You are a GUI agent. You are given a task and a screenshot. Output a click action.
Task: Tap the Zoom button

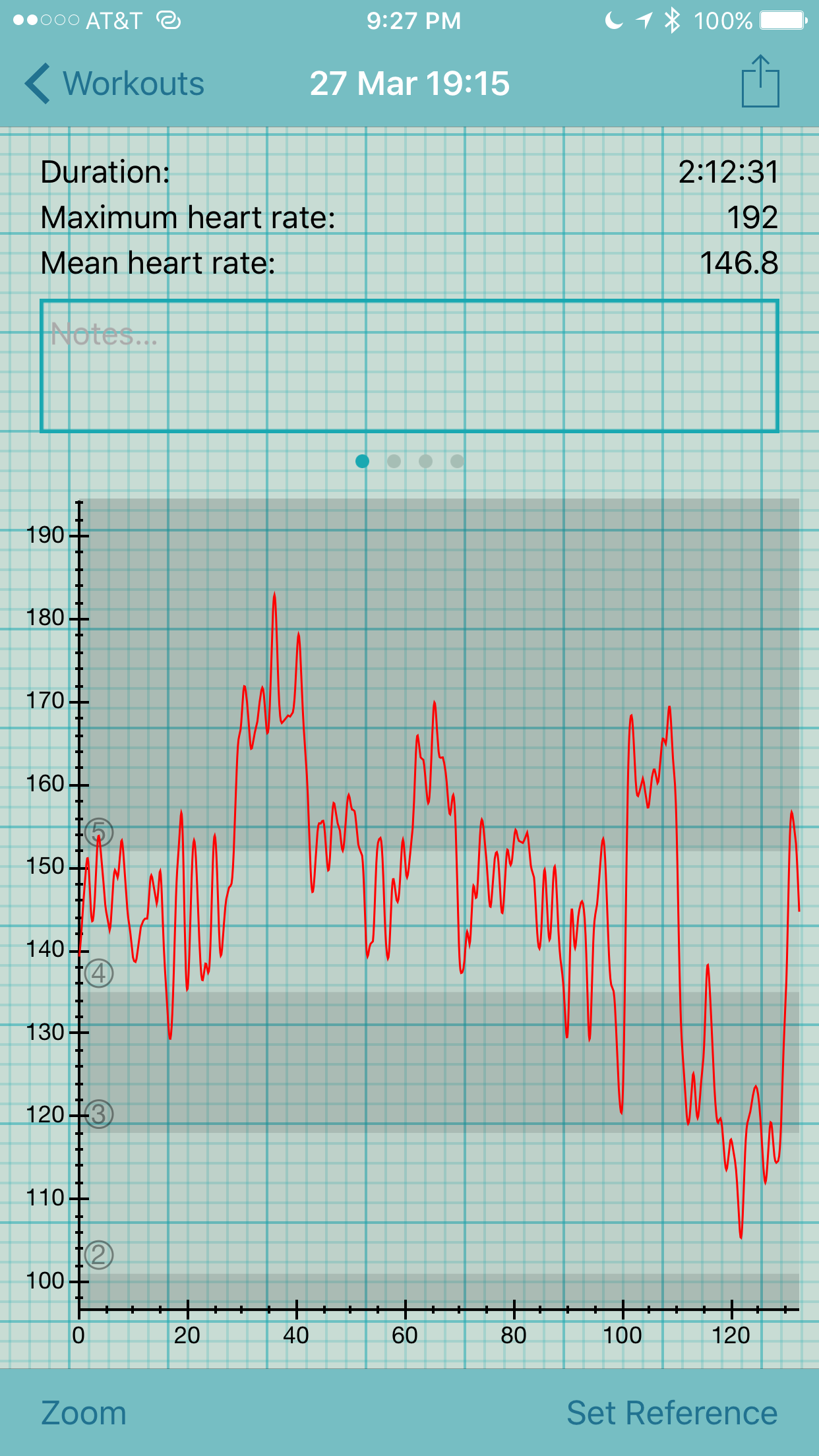[84, 1413]
